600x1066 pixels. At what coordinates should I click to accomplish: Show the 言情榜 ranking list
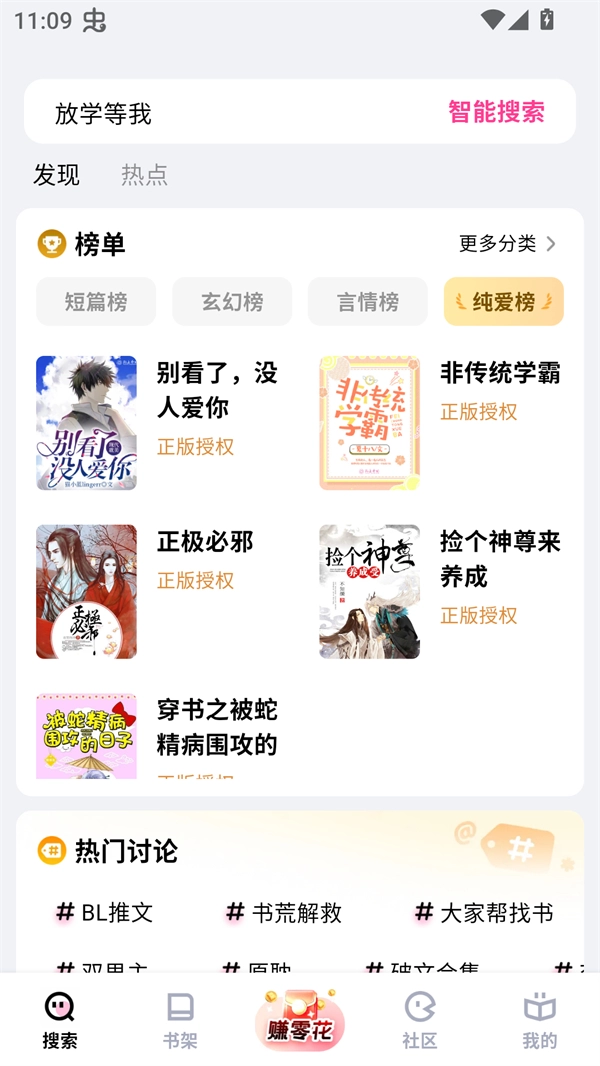pos(368,302)
